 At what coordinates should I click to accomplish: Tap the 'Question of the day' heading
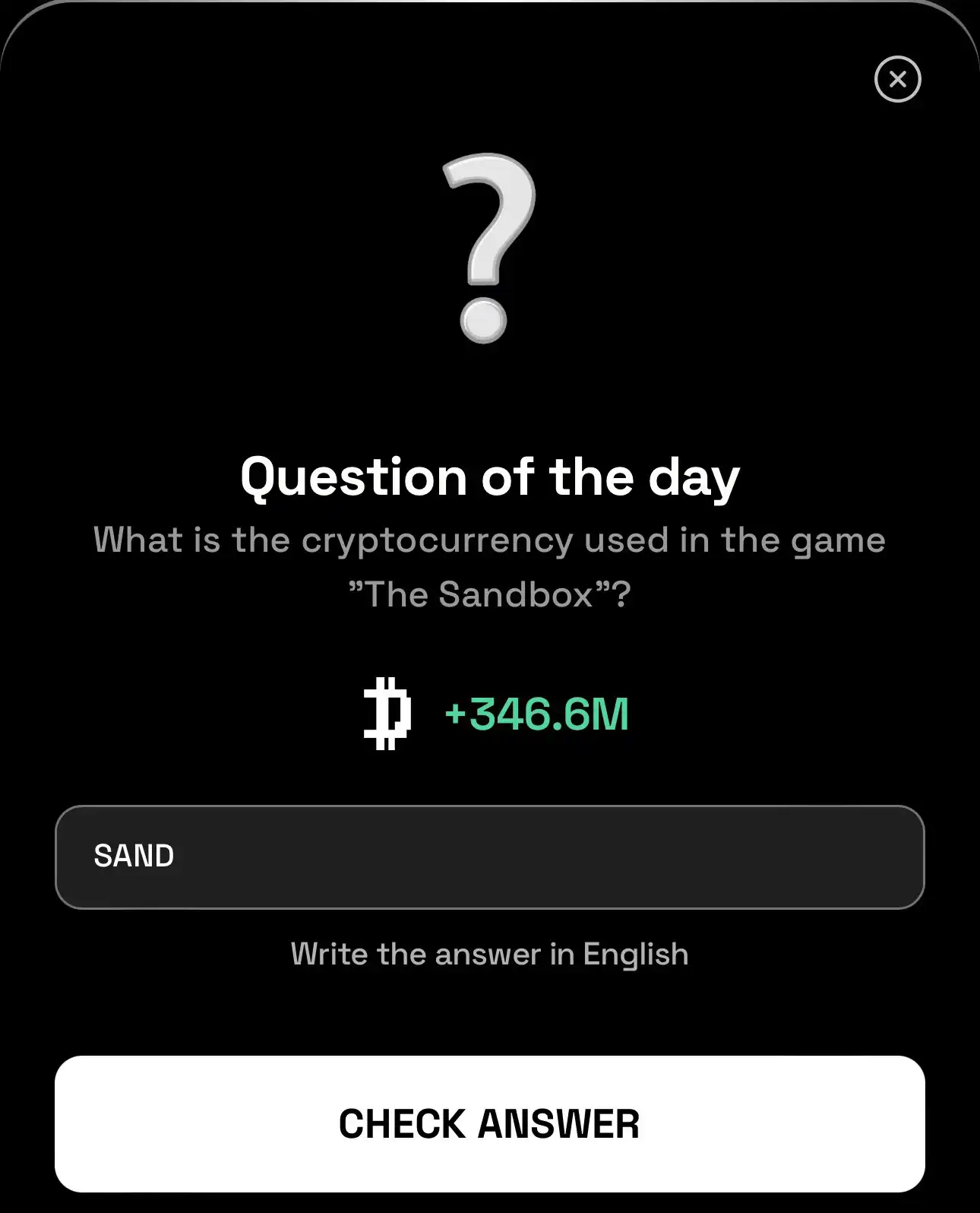tap(490, 477)
